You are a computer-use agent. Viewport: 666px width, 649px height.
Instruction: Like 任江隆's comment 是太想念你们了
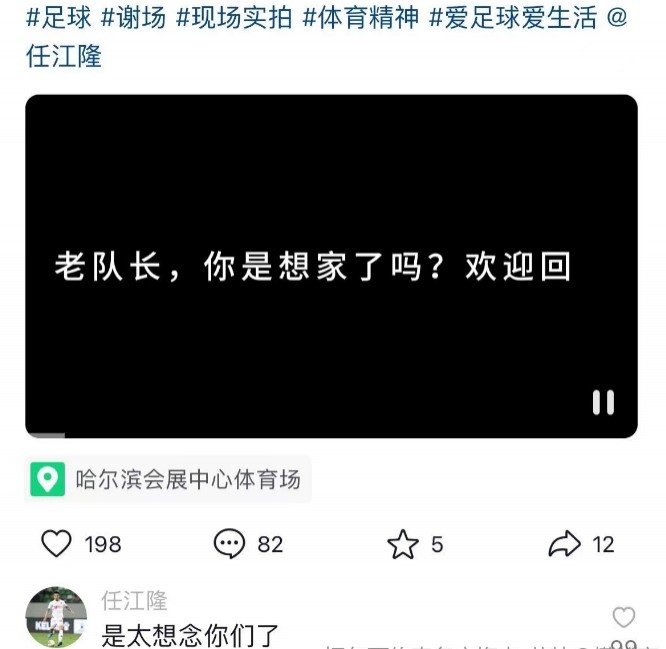(x=623, y=617)
